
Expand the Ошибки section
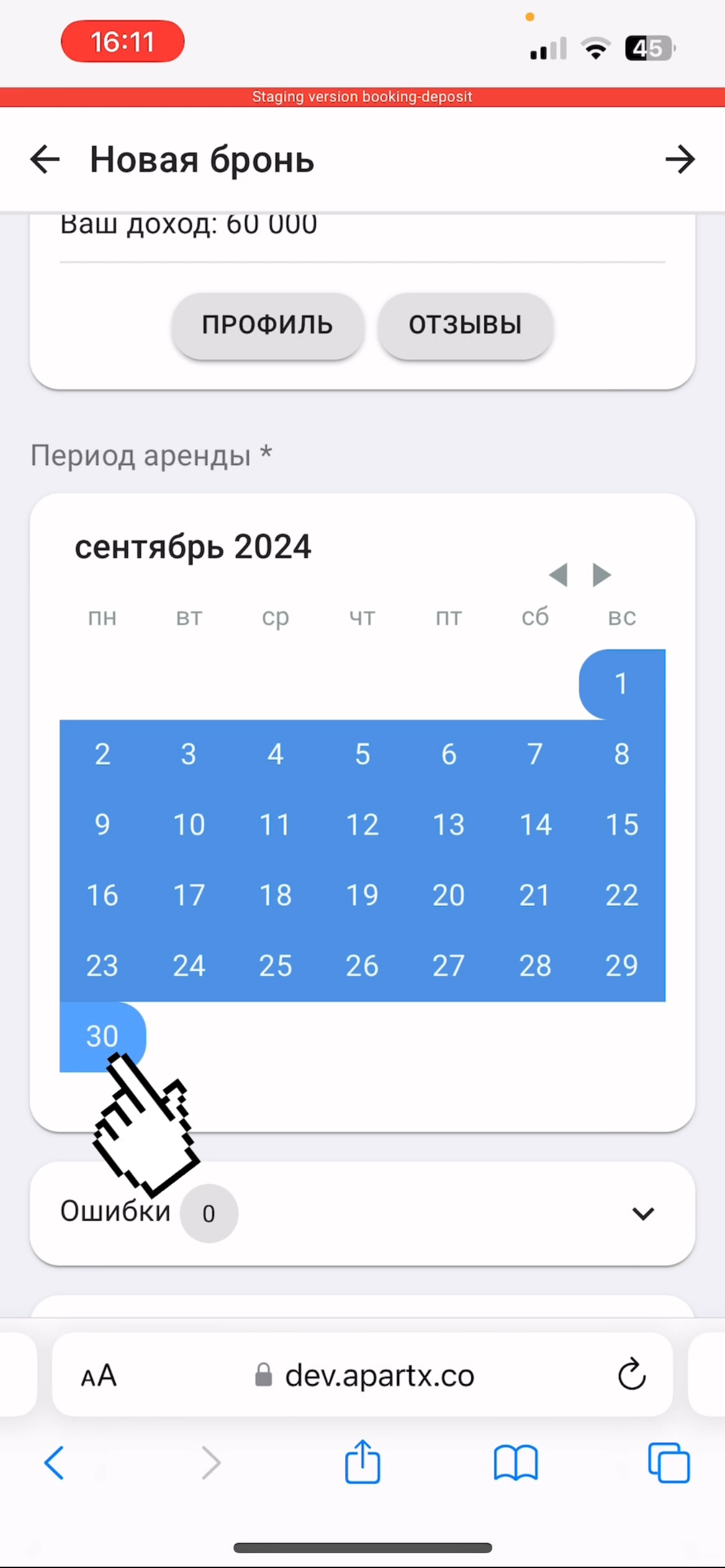point(643,1213)
